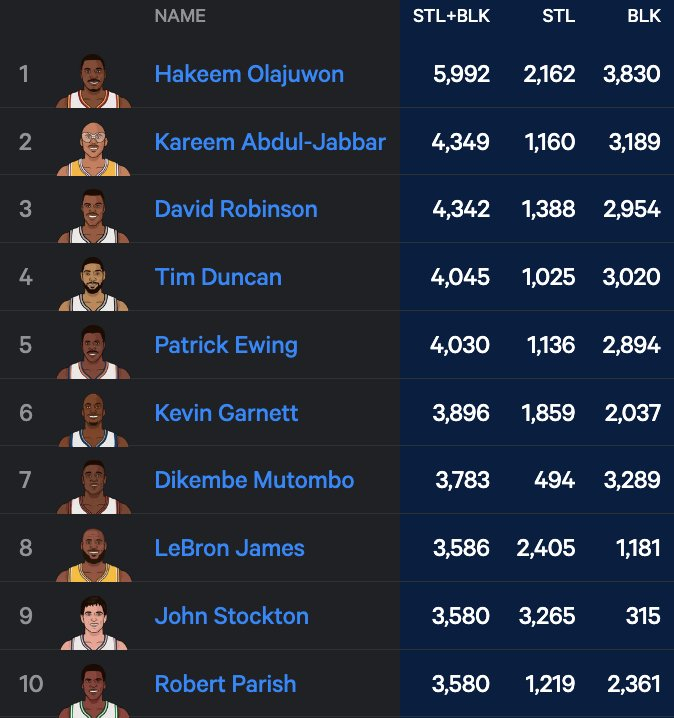Open LeBron James' profile link
The width and height of the screenshot is (674, 718).
[229, 548]
